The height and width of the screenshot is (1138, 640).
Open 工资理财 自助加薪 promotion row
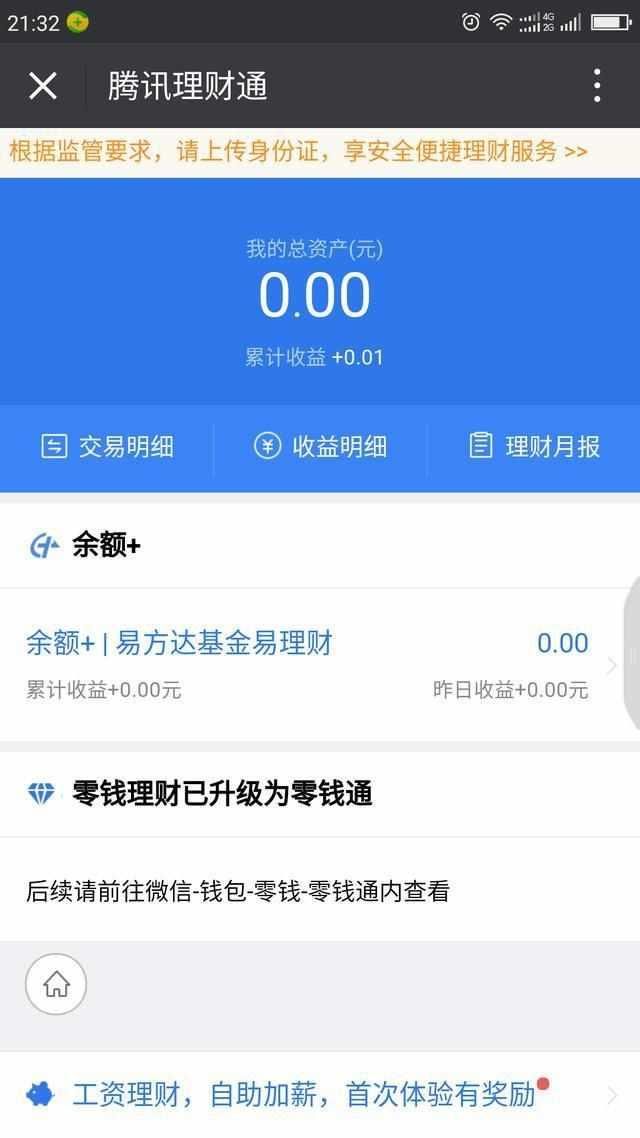320,1094
